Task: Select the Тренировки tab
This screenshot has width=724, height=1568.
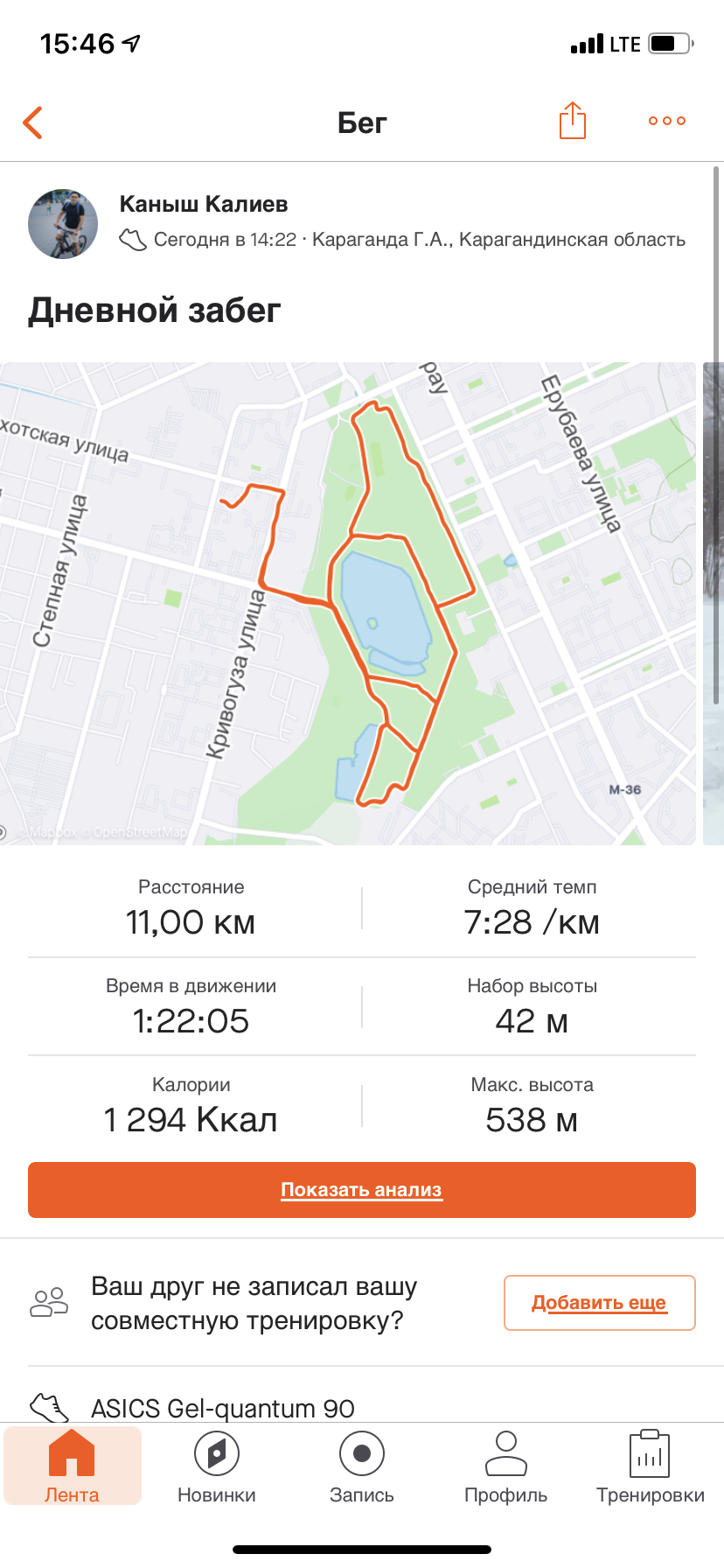Action: coord(650,1466)
